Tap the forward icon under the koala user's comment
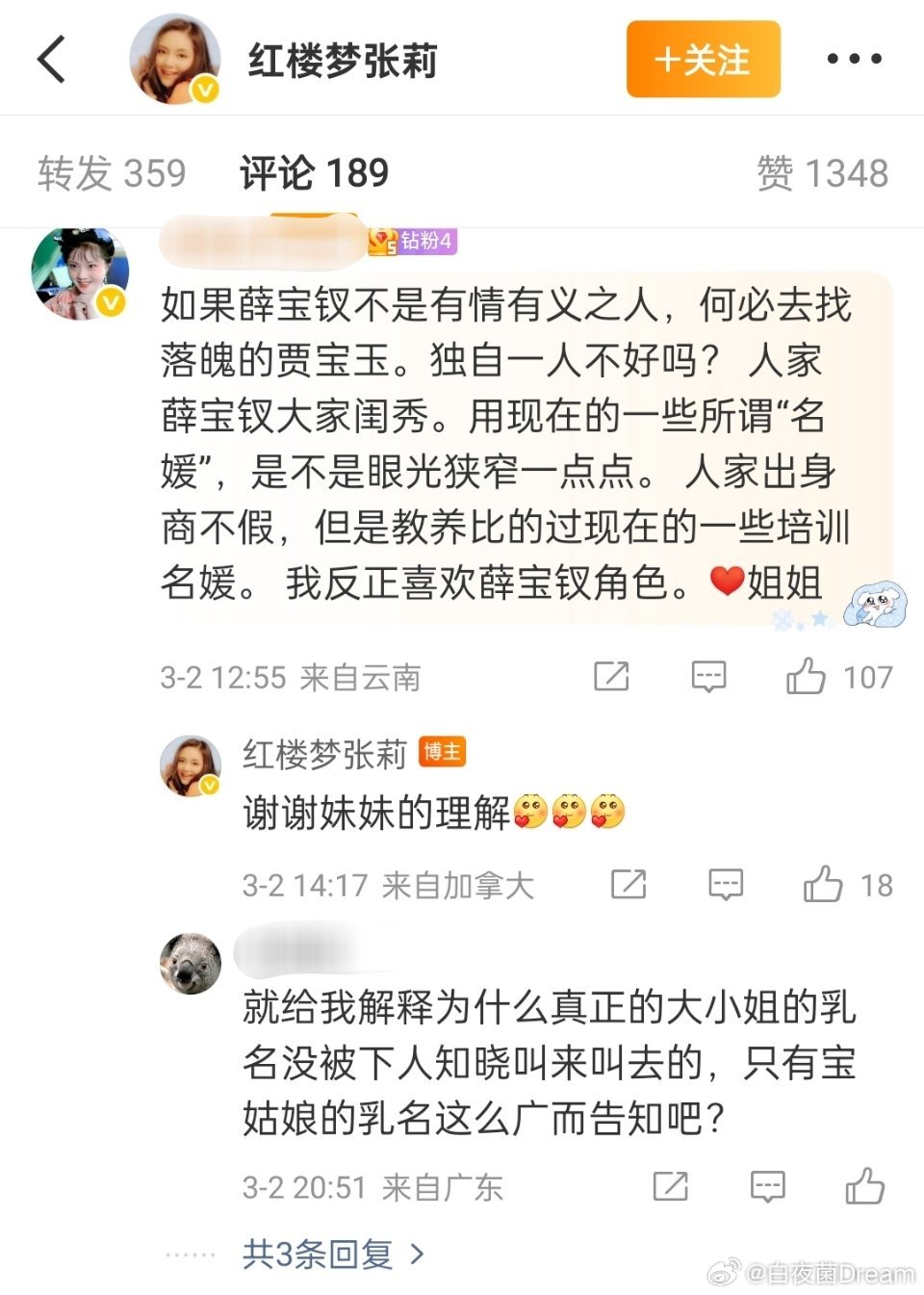924x1295 pixels. (671, 1186)
